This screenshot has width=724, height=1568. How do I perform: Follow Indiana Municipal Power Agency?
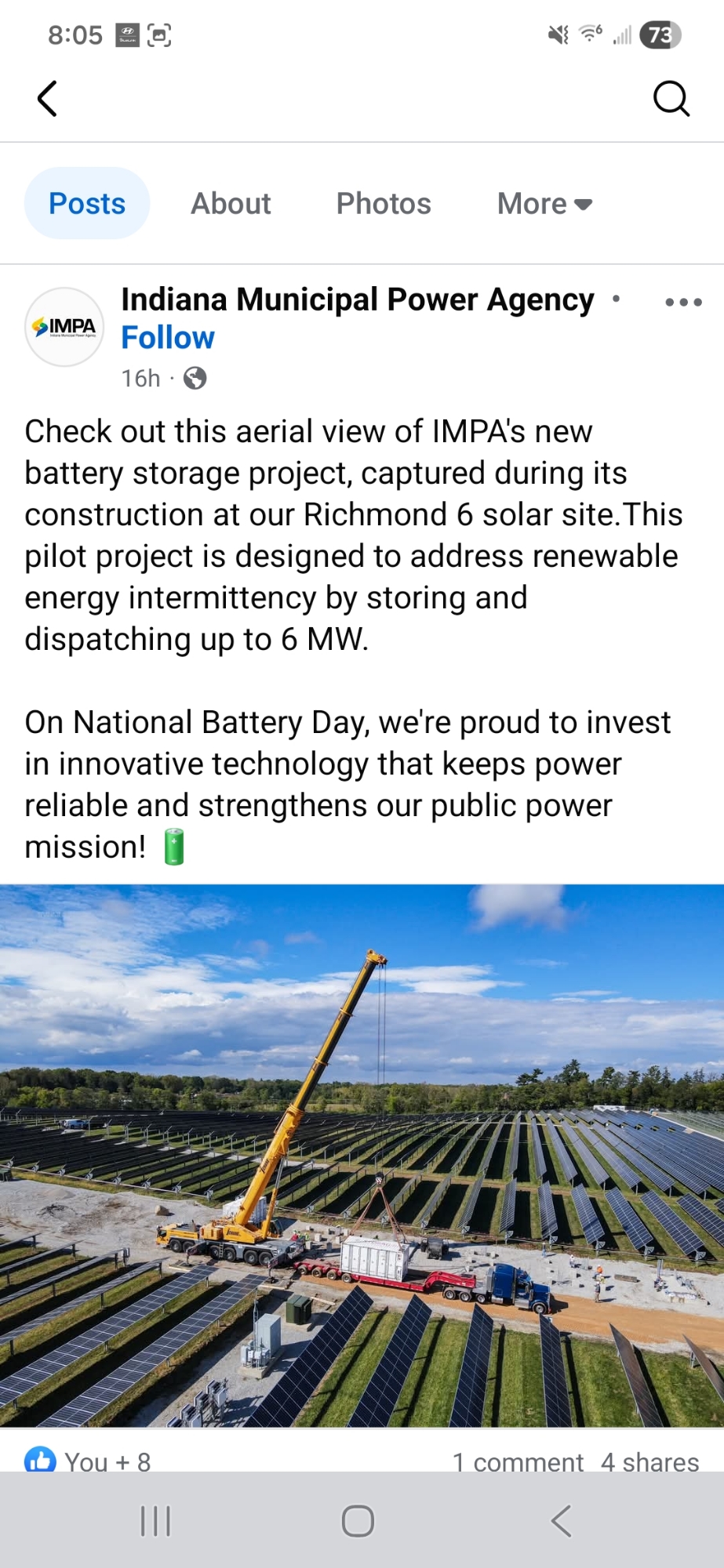click(x=168, y=338)
